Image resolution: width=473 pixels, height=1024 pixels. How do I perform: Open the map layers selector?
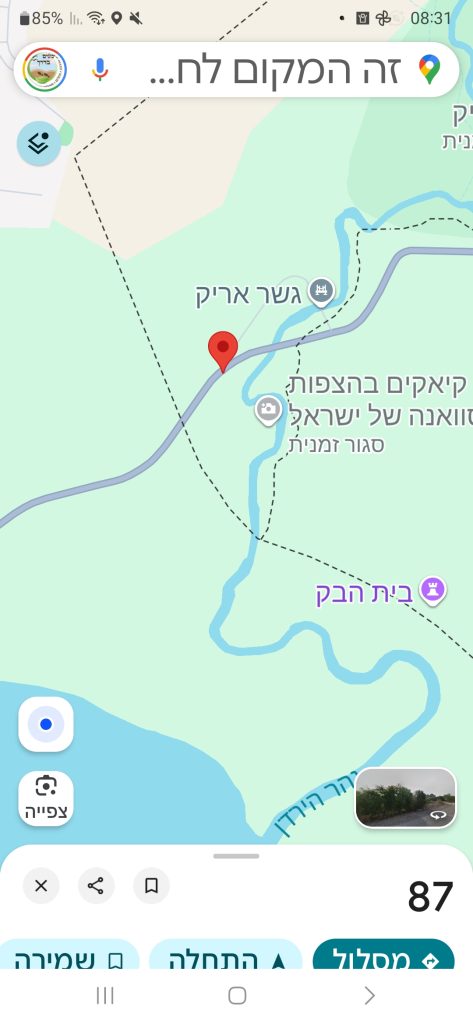[39, 143]
